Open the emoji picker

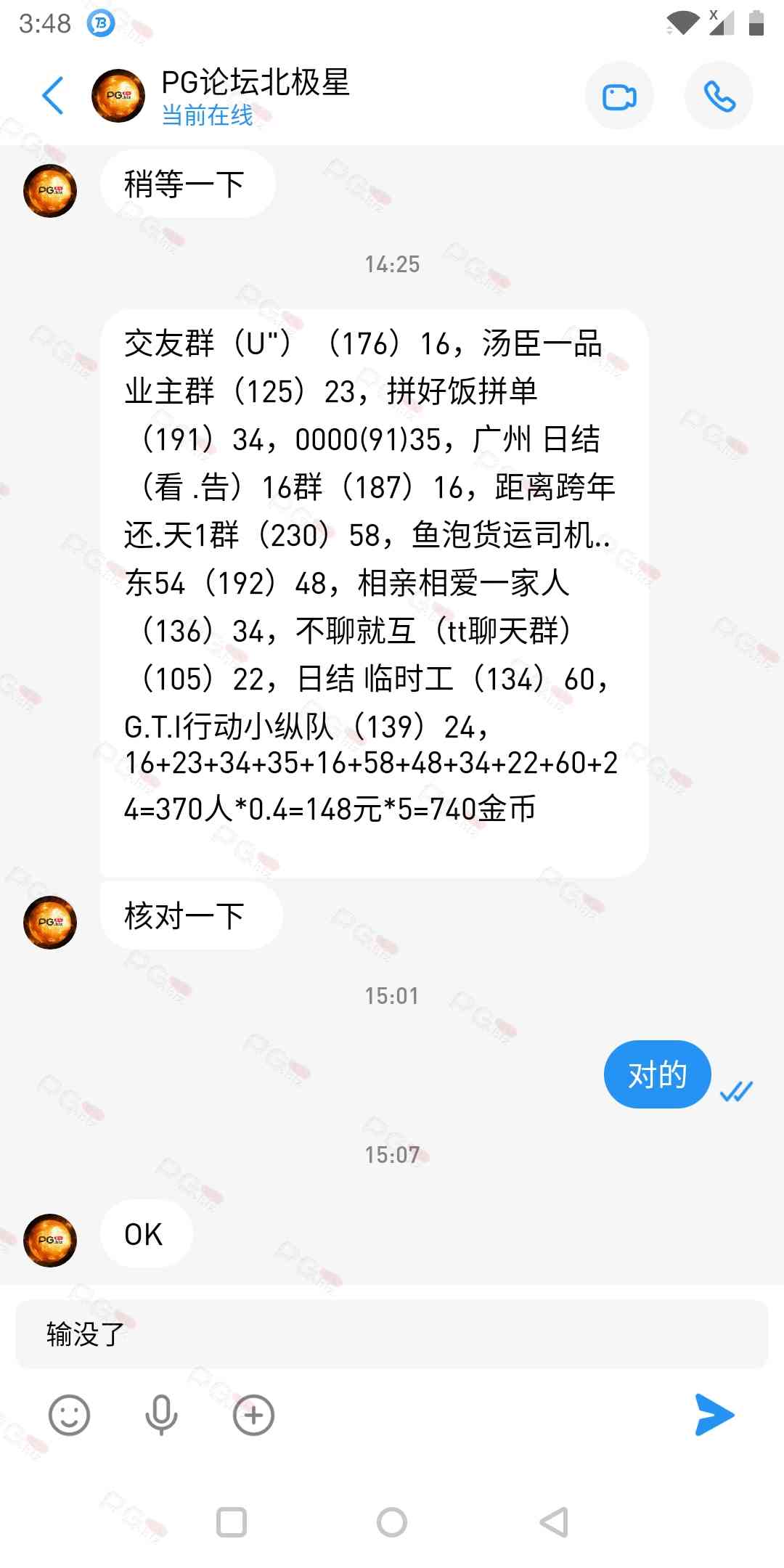point(69,1416)
